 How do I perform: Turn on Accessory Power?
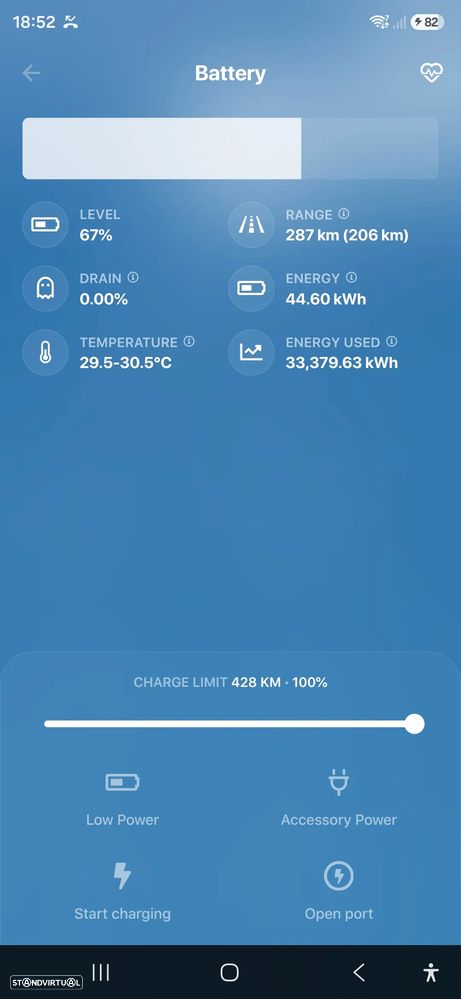[339, 799]
